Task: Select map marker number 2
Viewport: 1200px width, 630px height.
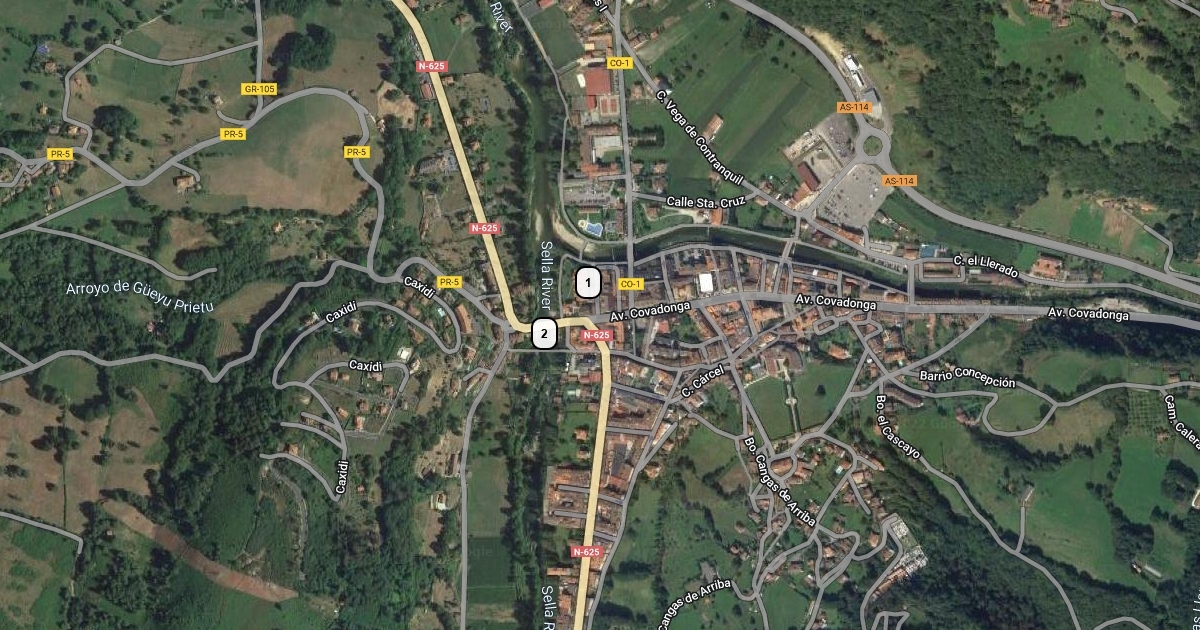Action: (543, 333)
